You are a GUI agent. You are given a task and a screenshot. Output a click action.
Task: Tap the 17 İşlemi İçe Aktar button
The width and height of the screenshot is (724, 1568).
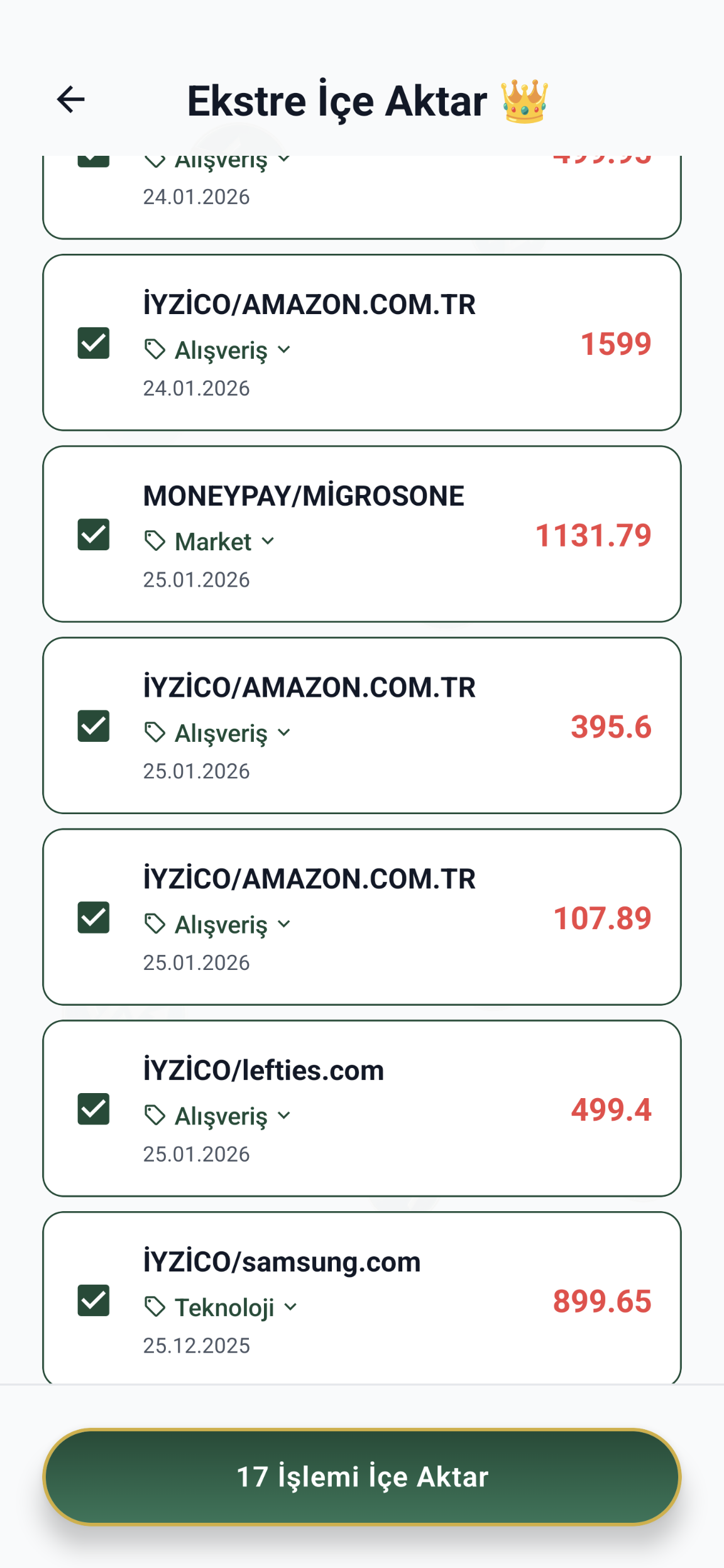362,1476
